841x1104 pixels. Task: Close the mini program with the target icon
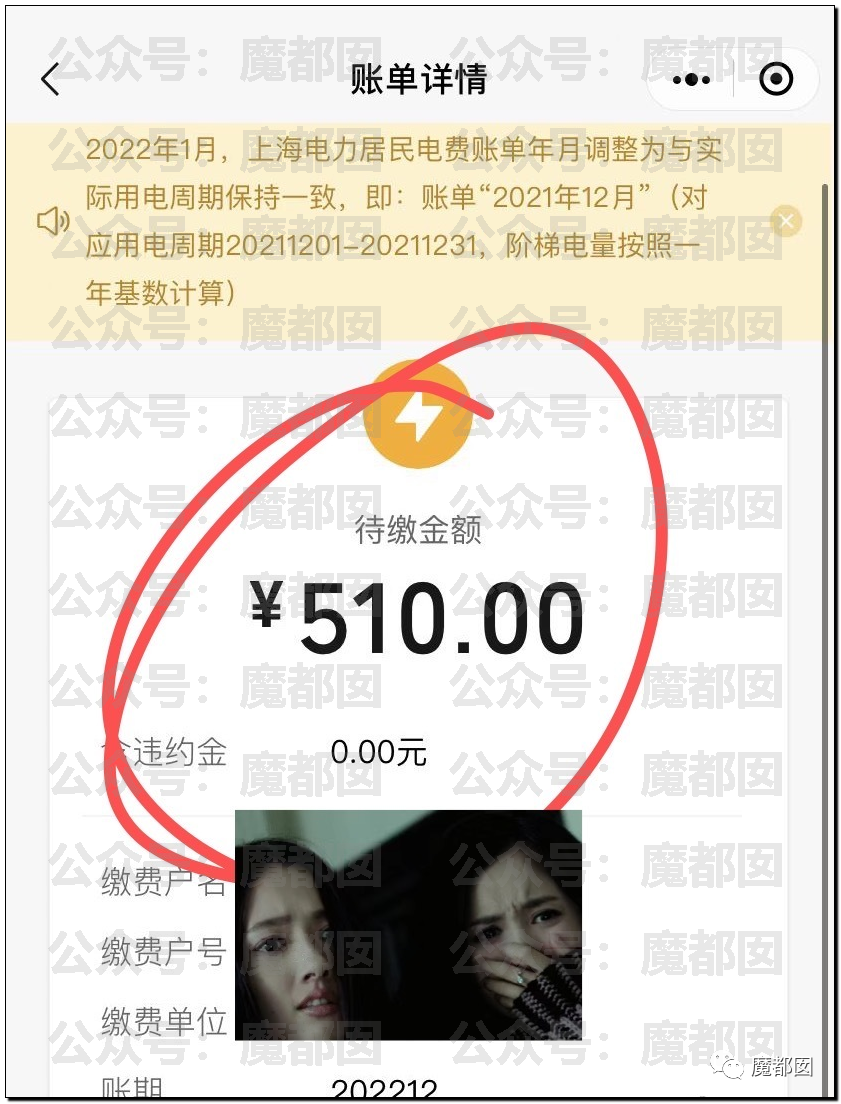click(777, 79)
